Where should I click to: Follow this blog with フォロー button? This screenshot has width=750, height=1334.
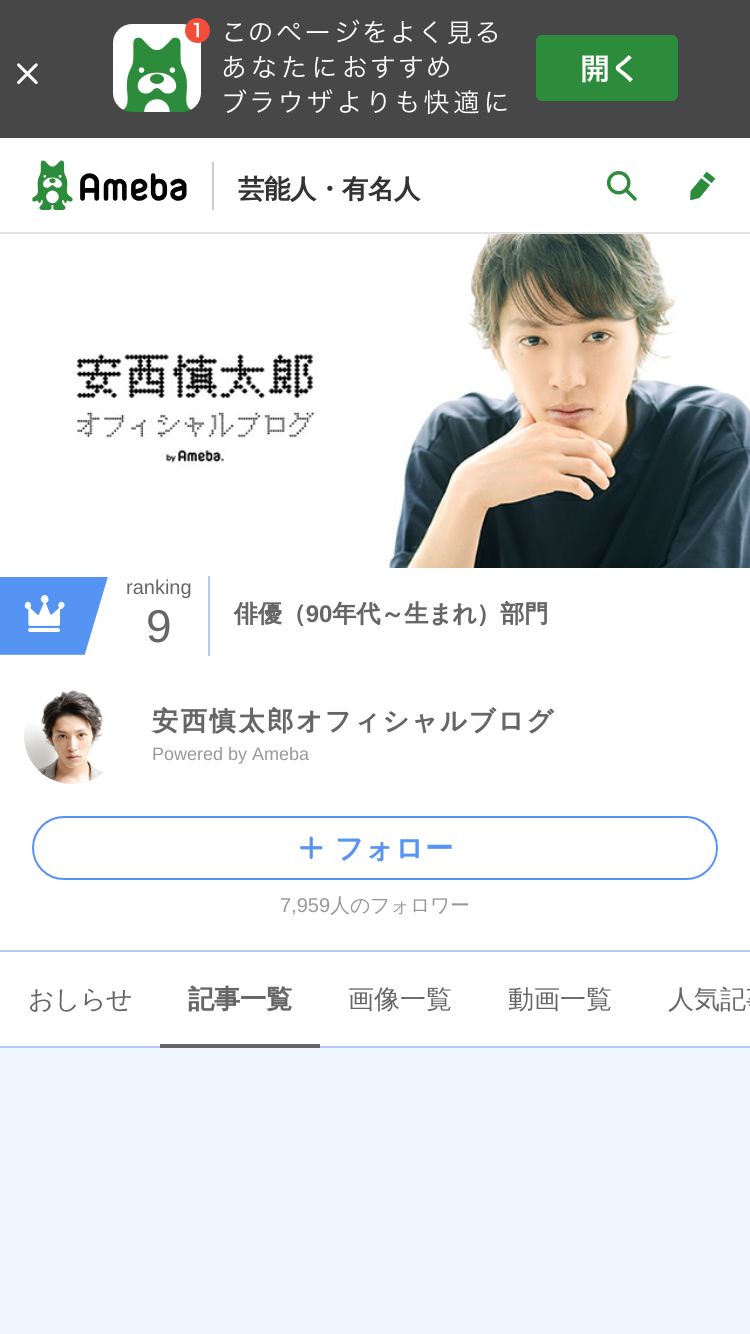pos(375,848)
